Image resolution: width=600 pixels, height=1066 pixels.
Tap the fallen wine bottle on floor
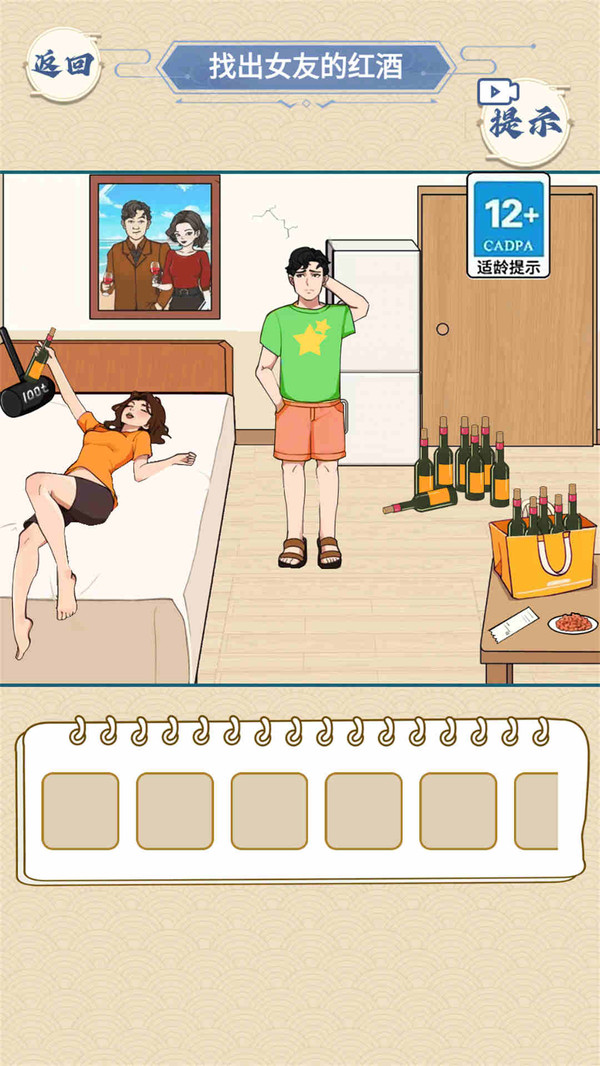pos(420,500)
